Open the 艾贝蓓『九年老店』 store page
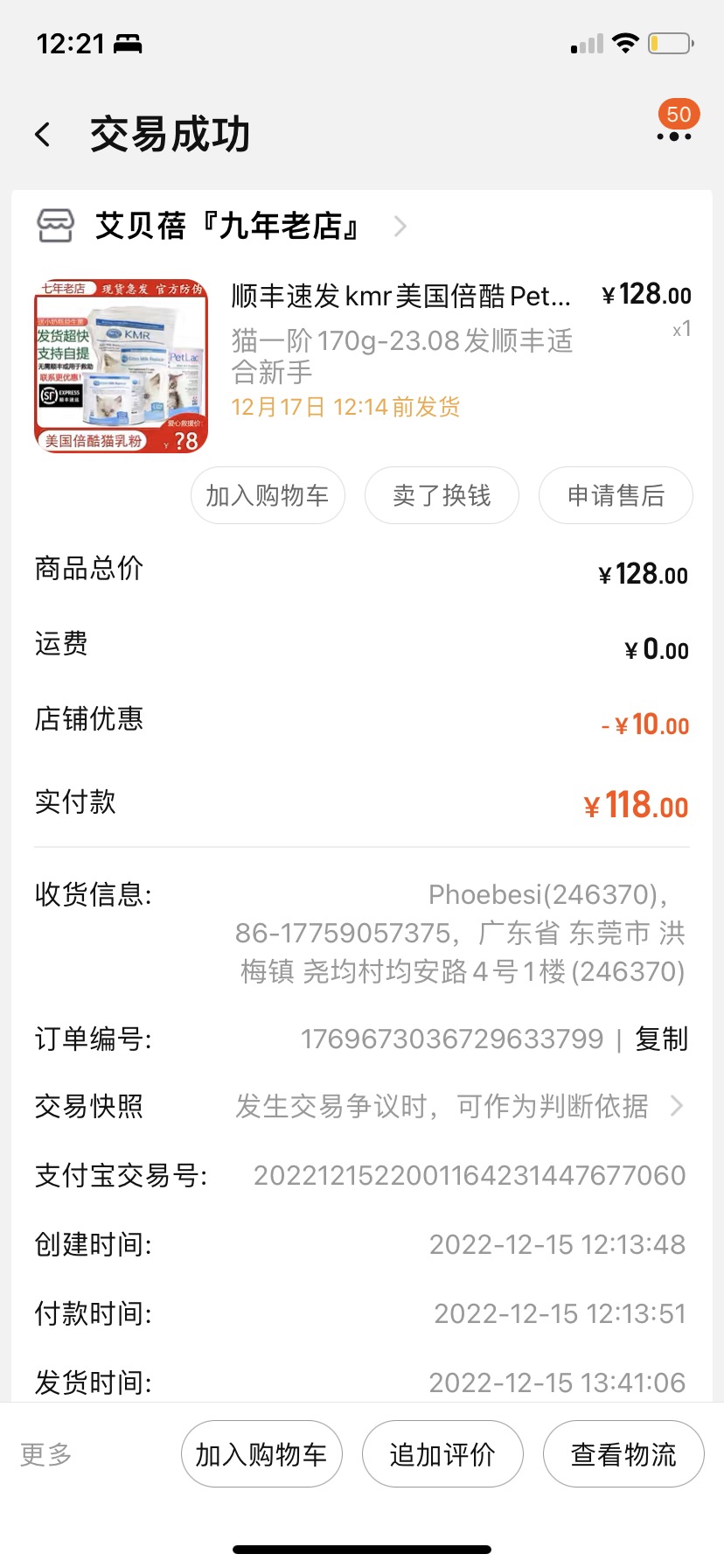Viewport: 724px width, 1568px height. 226,226
